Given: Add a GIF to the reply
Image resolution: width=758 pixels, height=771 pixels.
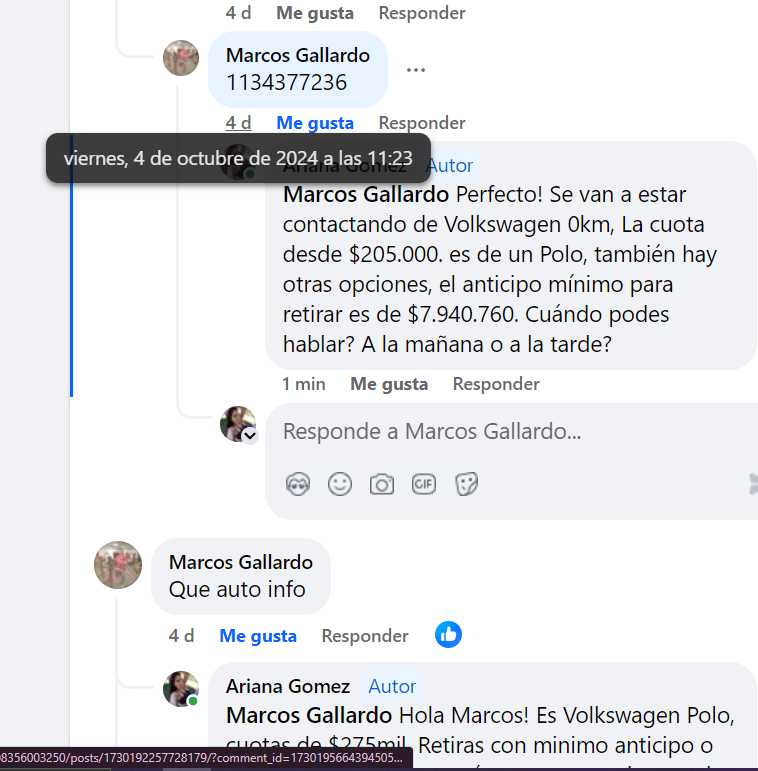Looking at the screenshot, I should 424,485.
